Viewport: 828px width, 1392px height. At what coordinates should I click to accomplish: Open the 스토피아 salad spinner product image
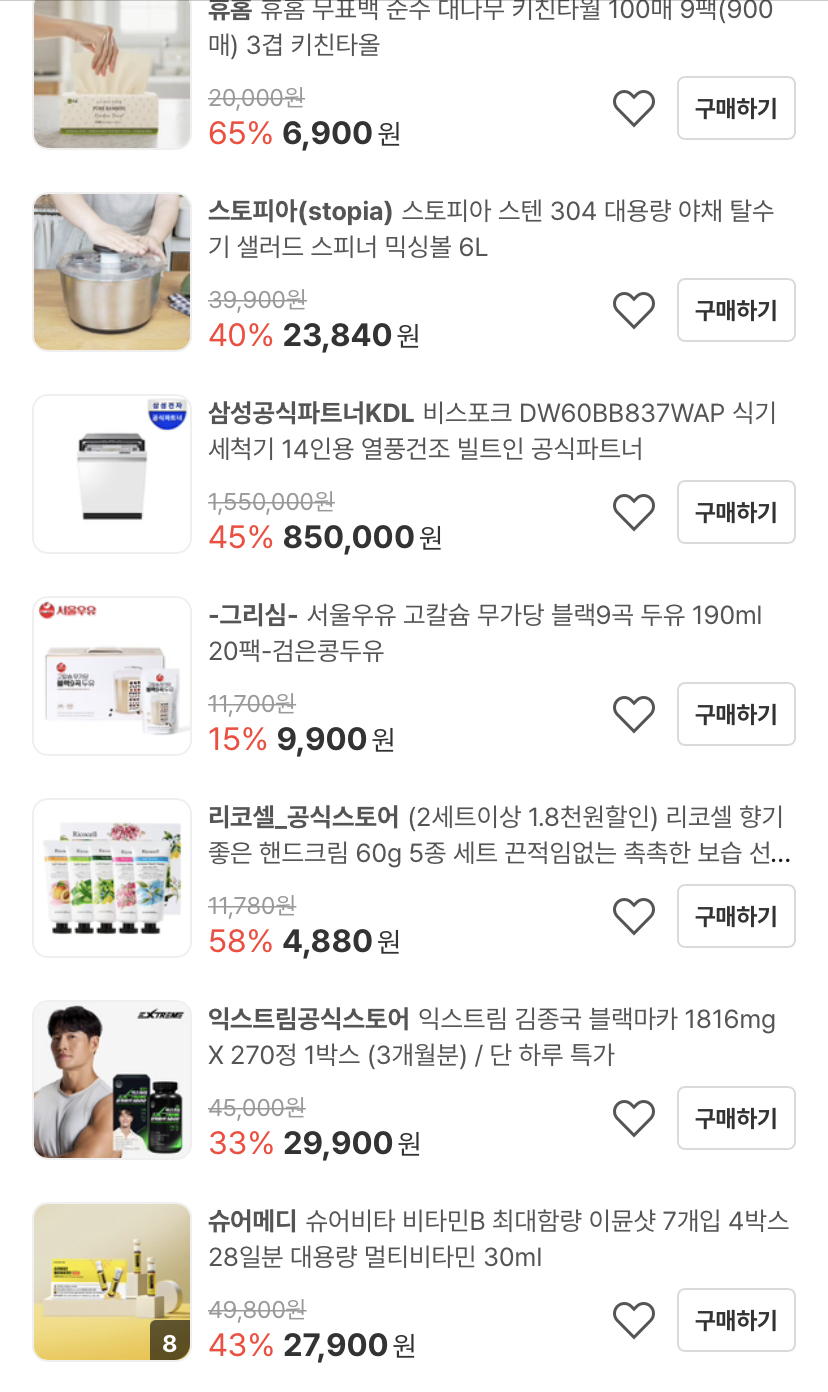point(112,272)
